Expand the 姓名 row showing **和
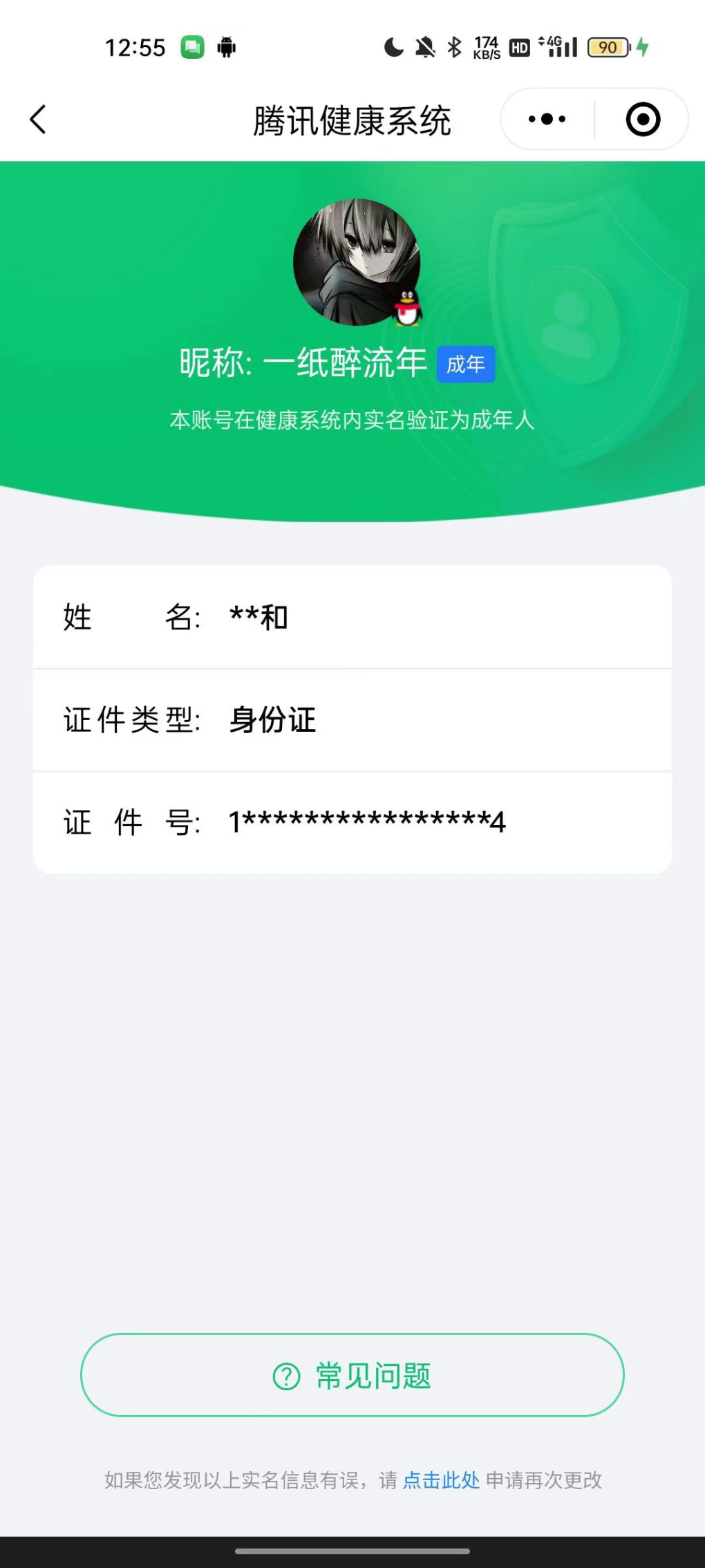 point(352,618)
